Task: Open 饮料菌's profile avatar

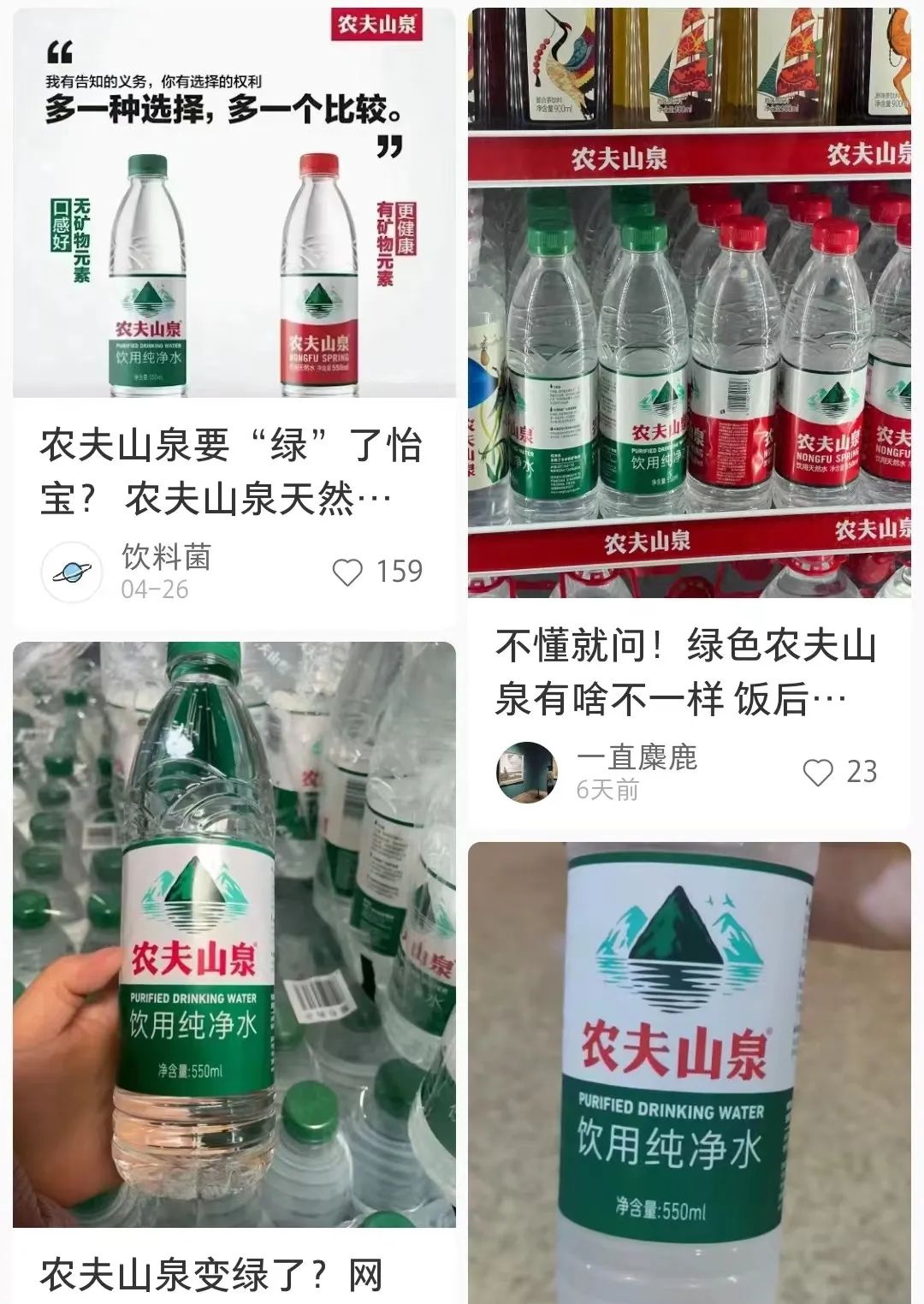Action: click(72, 572)
